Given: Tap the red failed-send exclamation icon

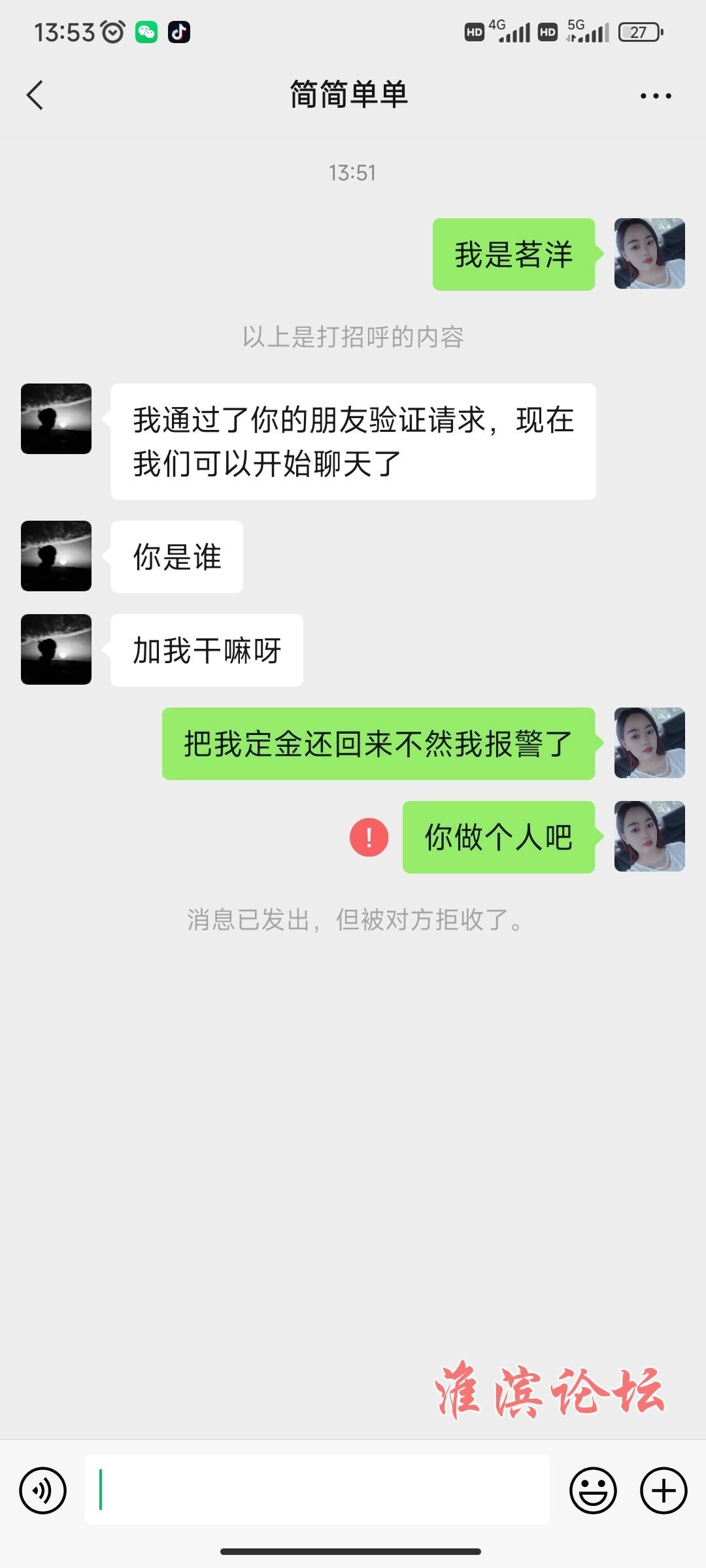Looking at the screenshot, I should [x=369, y=837].
